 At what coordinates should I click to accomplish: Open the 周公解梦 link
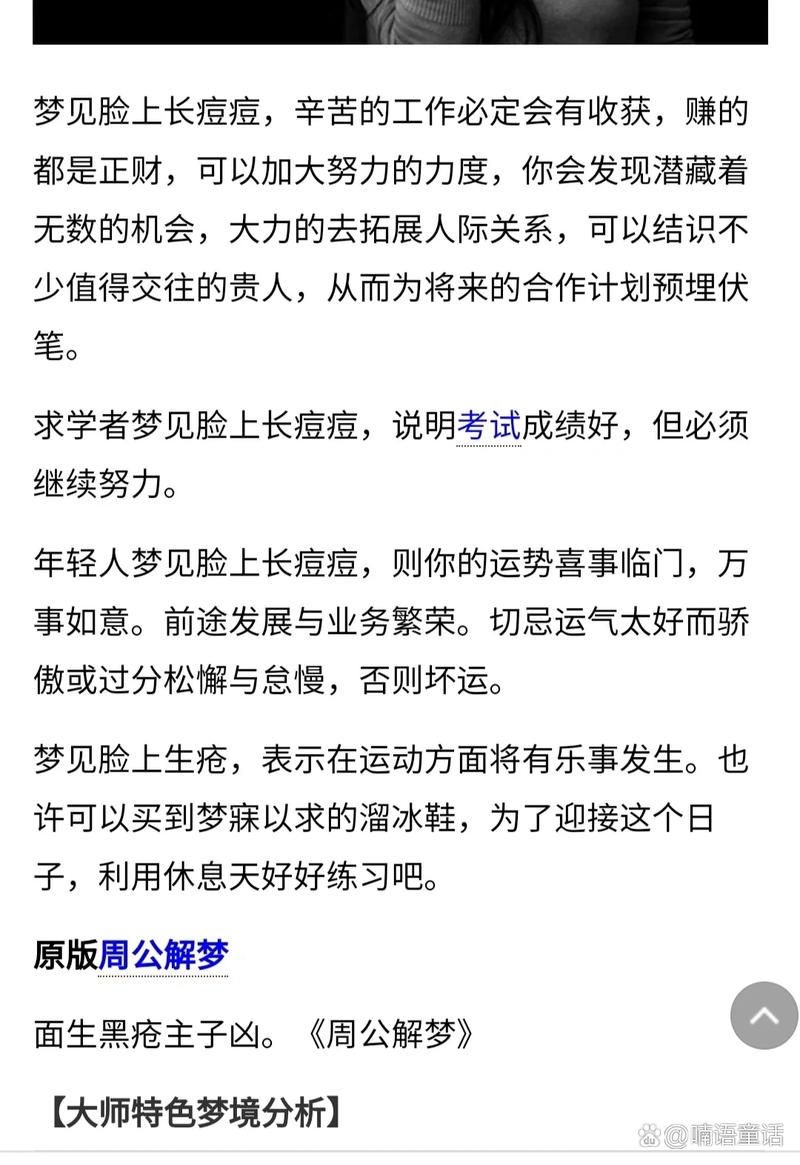[163, 955]
